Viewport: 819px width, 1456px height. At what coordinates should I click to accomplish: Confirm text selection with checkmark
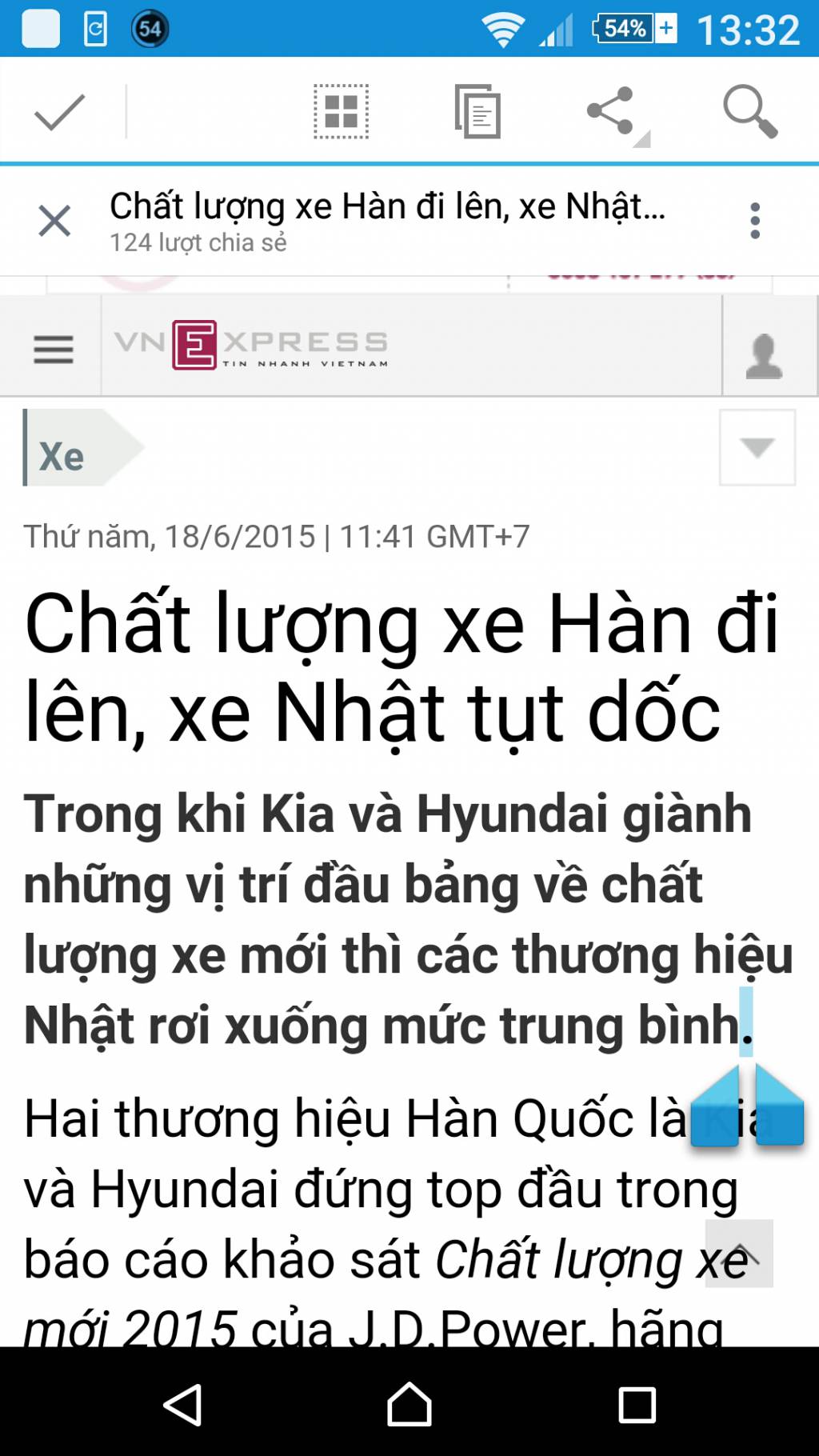(x=60, y=111)
